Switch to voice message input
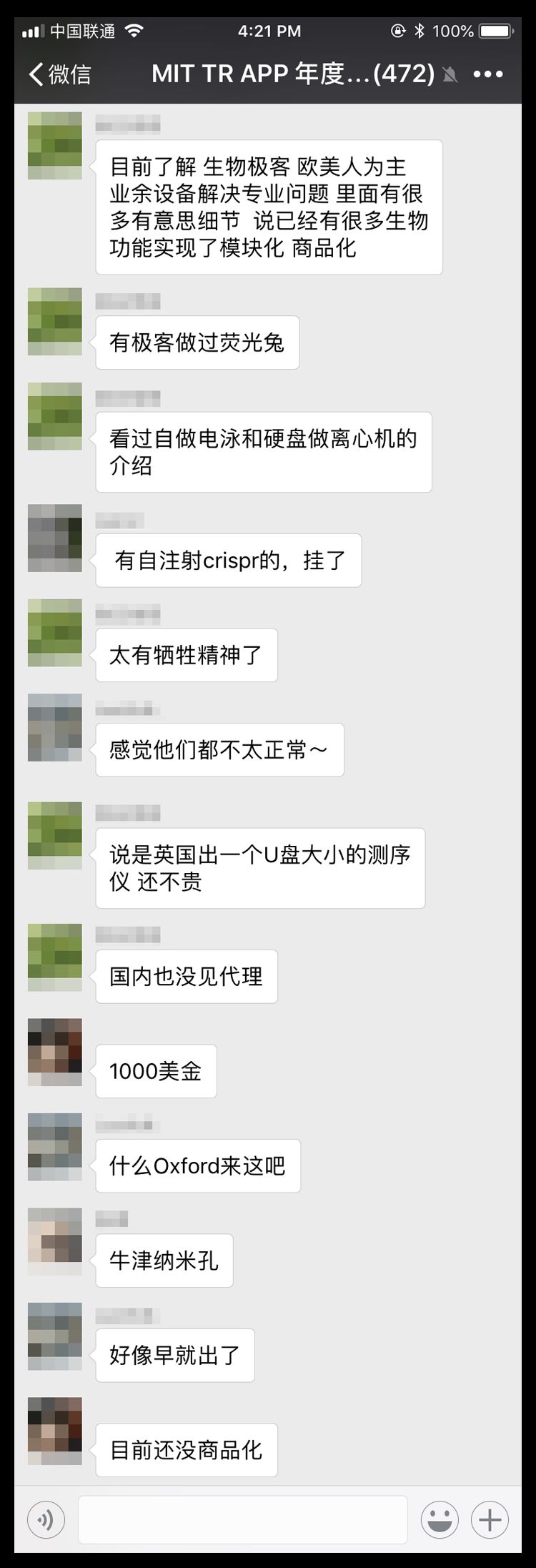The image size is (536, 1568). tap(46, 1519)
